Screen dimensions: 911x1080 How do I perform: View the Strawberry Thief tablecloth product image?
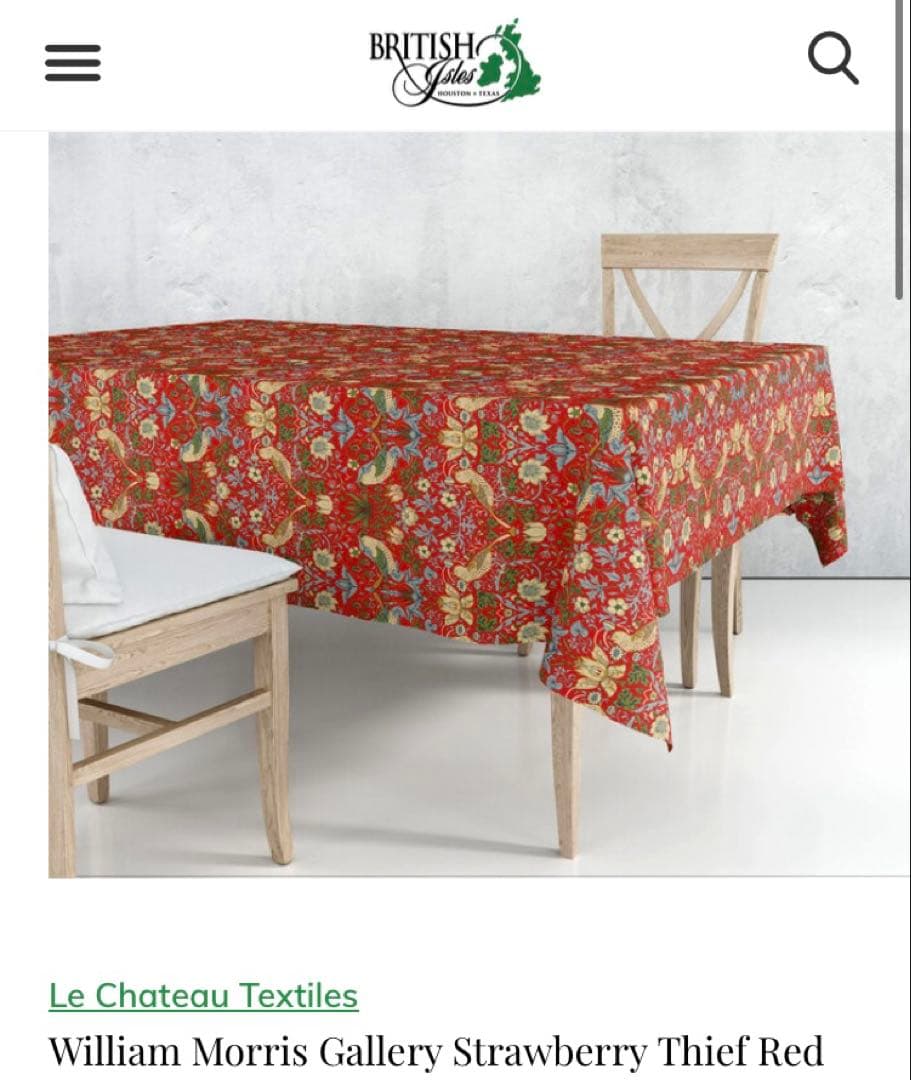coord(472,504)
